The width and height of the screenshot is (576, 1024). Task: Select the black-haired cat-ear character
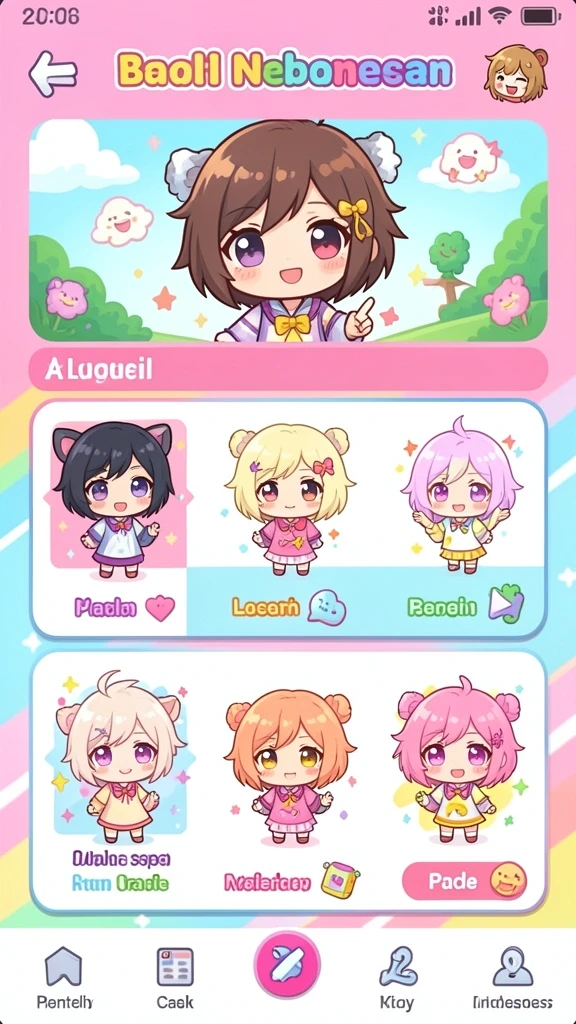tap(114, 500)
